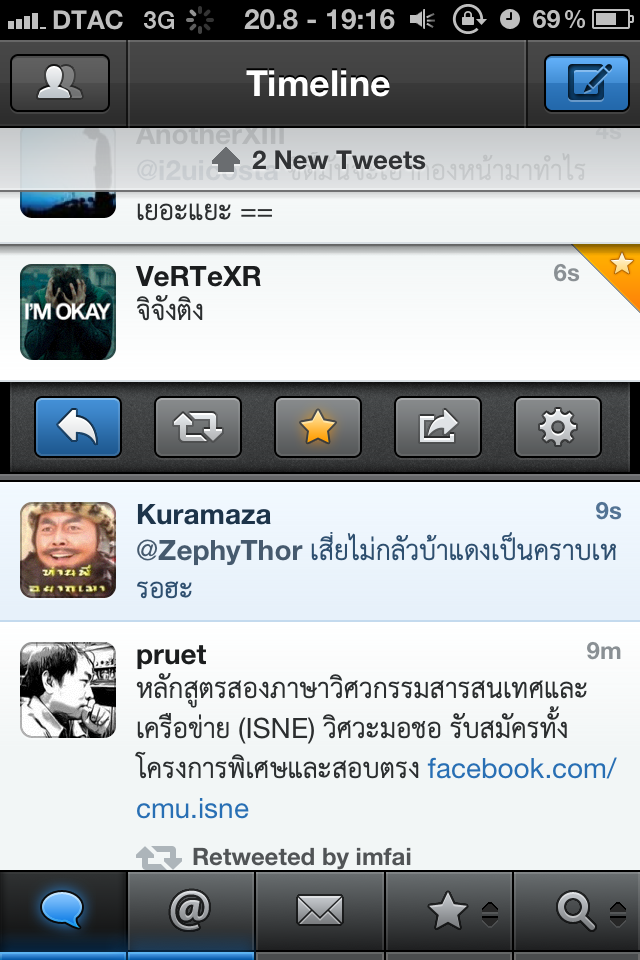Open gear options for VeRTeXR's tweet
Image resolution: width=640 pixels, height=960 pixels.
pos(558,427)
